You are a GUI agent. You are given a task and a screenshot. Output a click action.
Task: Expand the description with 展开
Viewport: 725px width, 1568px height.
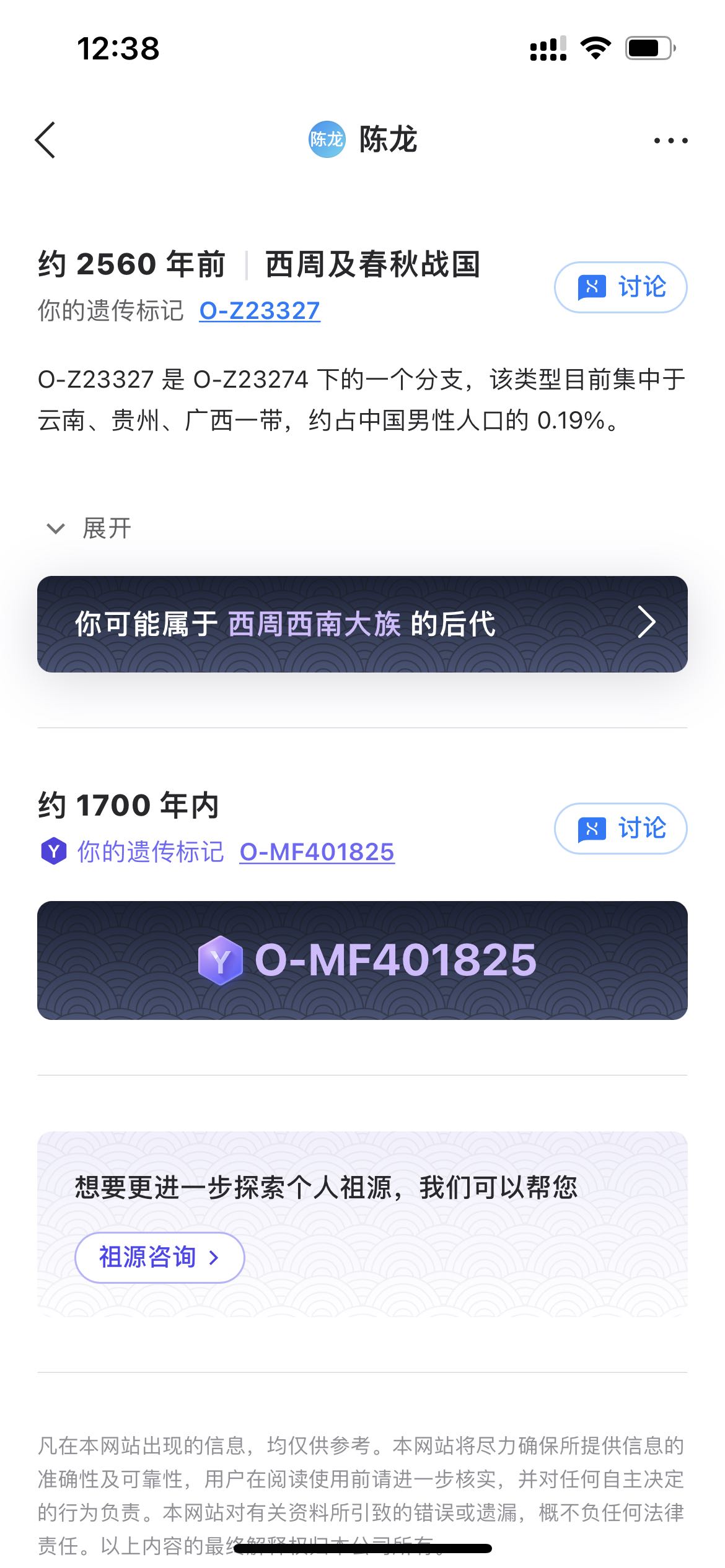(90, 528)
